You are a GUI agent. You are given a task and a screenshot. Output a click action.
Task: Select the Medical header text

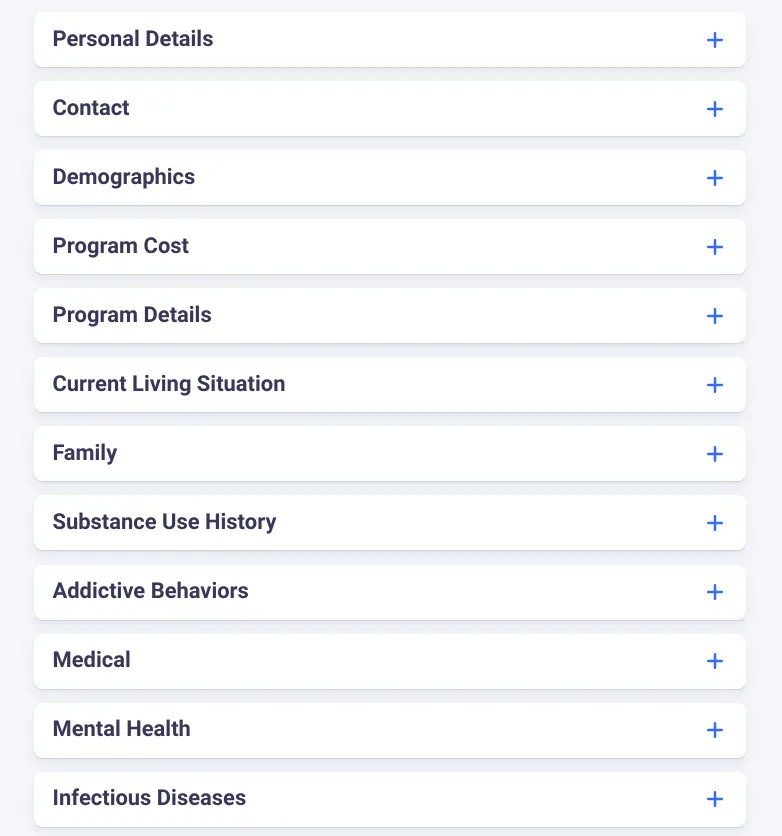pos(91,661)
